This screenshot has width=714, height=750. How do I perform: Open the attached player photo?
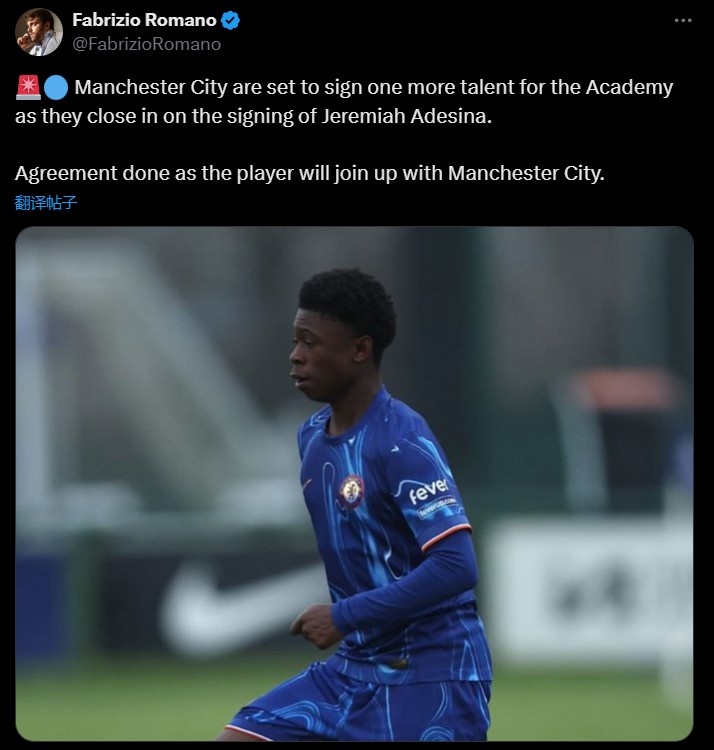(354, 483)
